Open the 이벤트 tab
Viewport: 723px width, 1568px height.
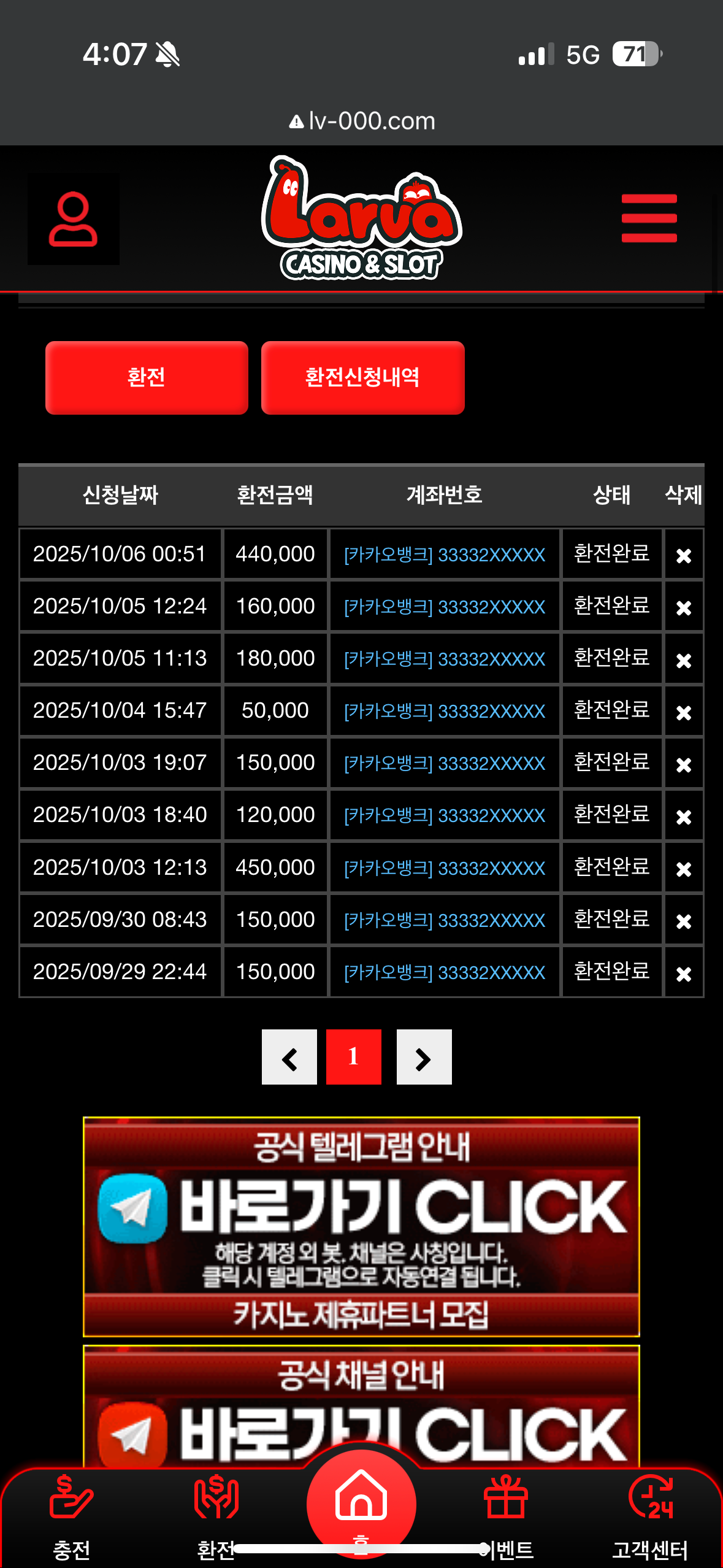click(x=506, y=1516)
